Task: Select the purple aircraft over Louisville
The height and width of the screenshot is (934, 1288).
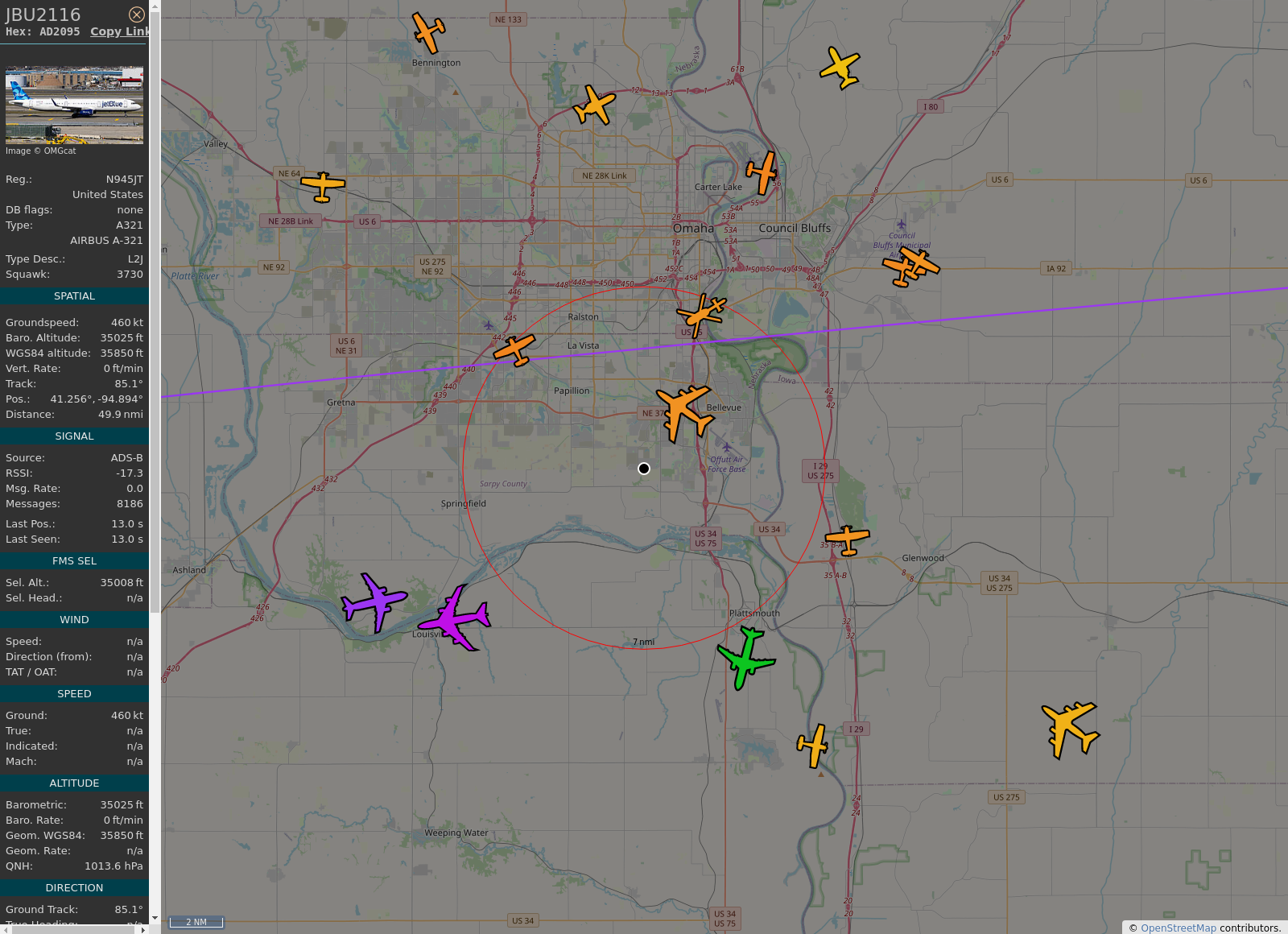Action: tap(456, 619)
